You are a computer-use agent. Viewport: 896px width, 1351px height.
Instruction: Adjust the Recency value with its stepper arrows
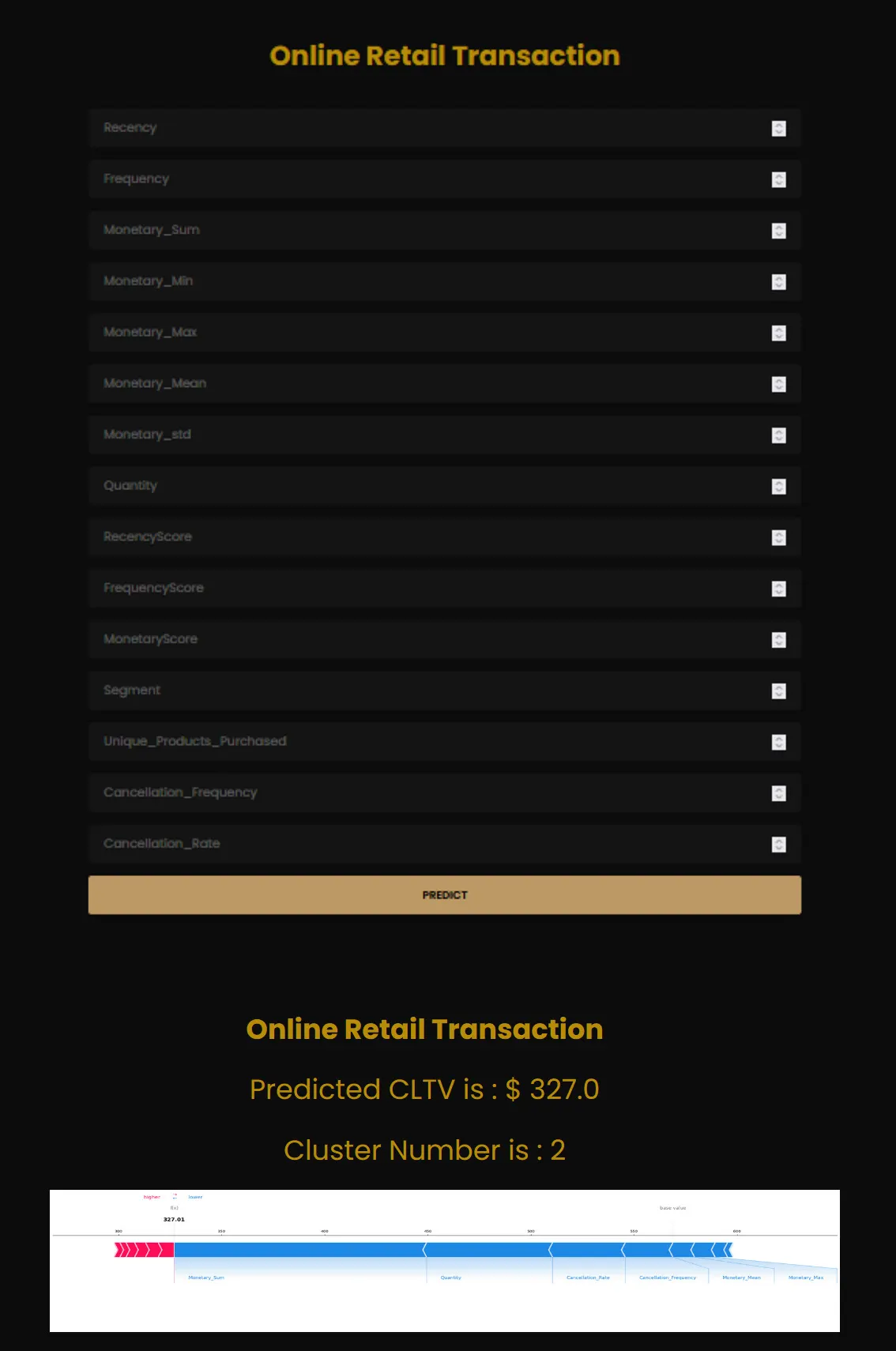(778, 129)
